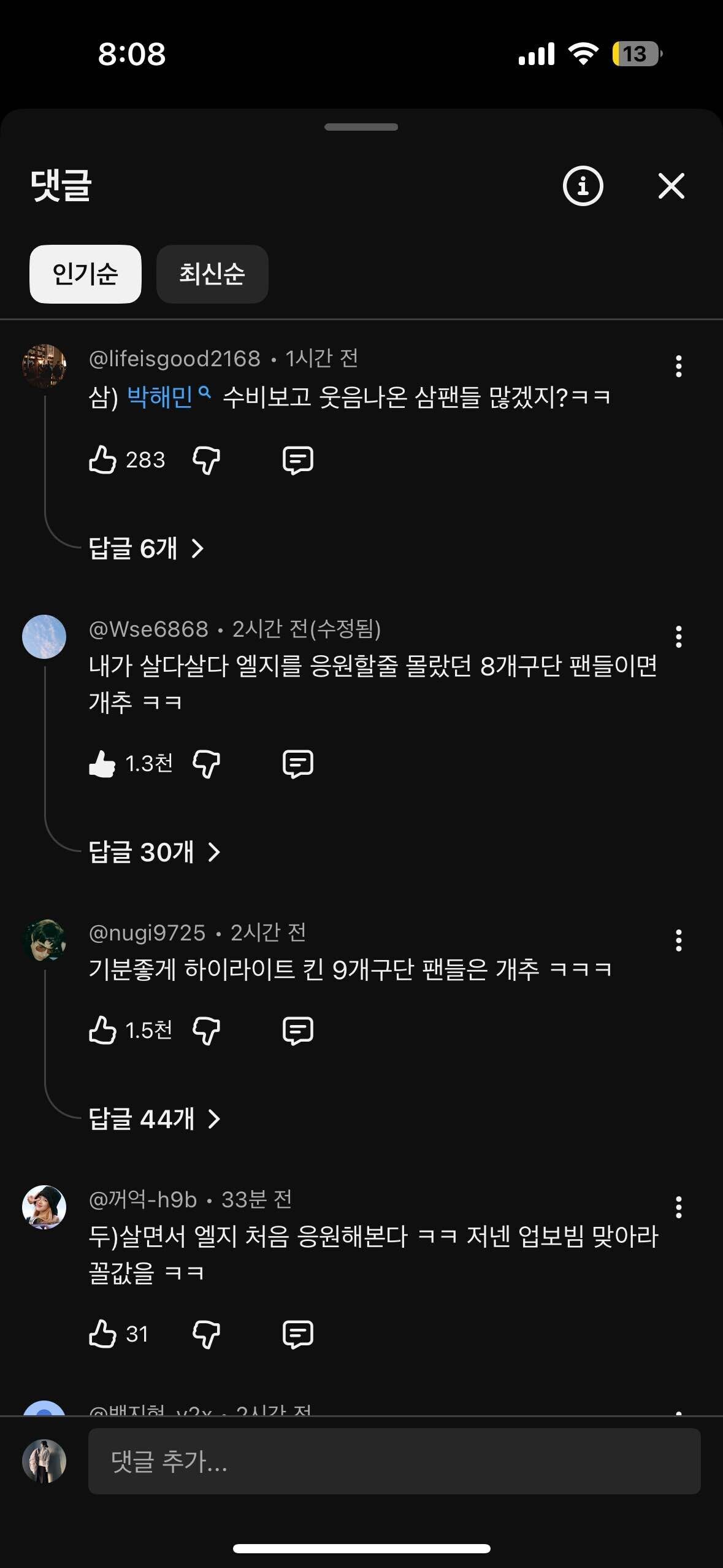This screenshot has height=1568, width=723.
Task: Open the reply box for @nugi9725's comment
Action: click(299, 1031)
